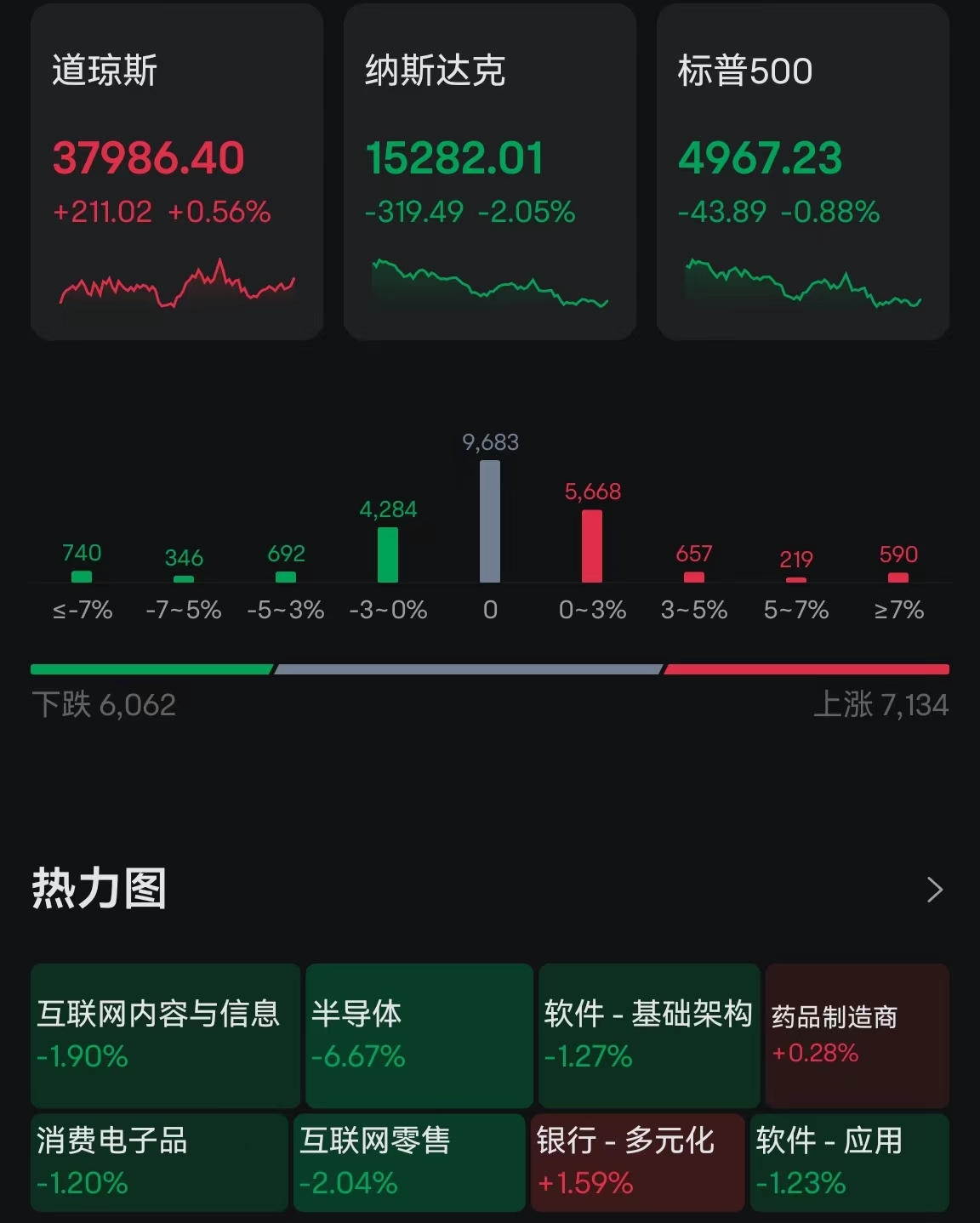The height and width of the screenshot is (1223, 980).
Task: Open the 软件 - 基础架构 tile
Action: point(648,1035)
